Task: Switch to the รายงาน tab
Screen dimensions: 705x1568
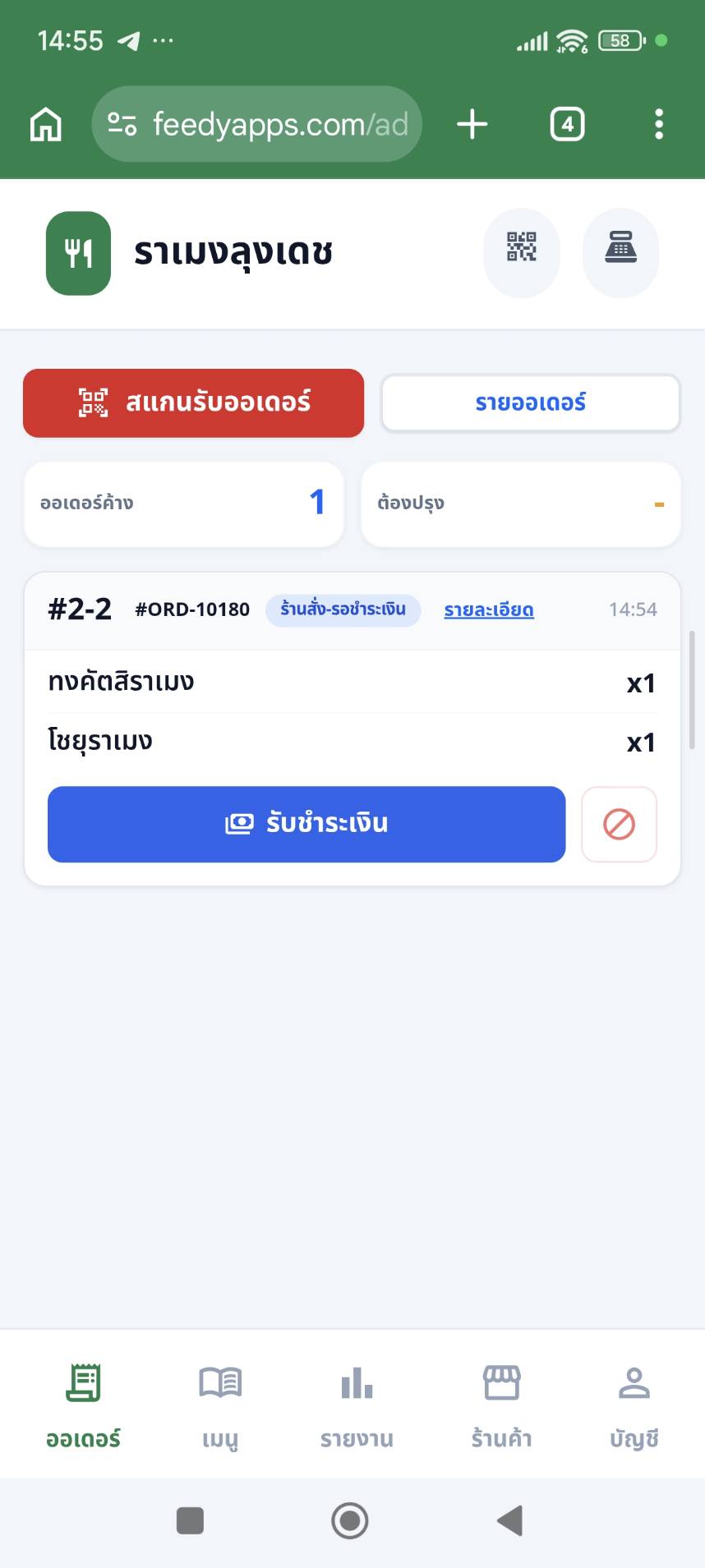Action: [357, 1403]
